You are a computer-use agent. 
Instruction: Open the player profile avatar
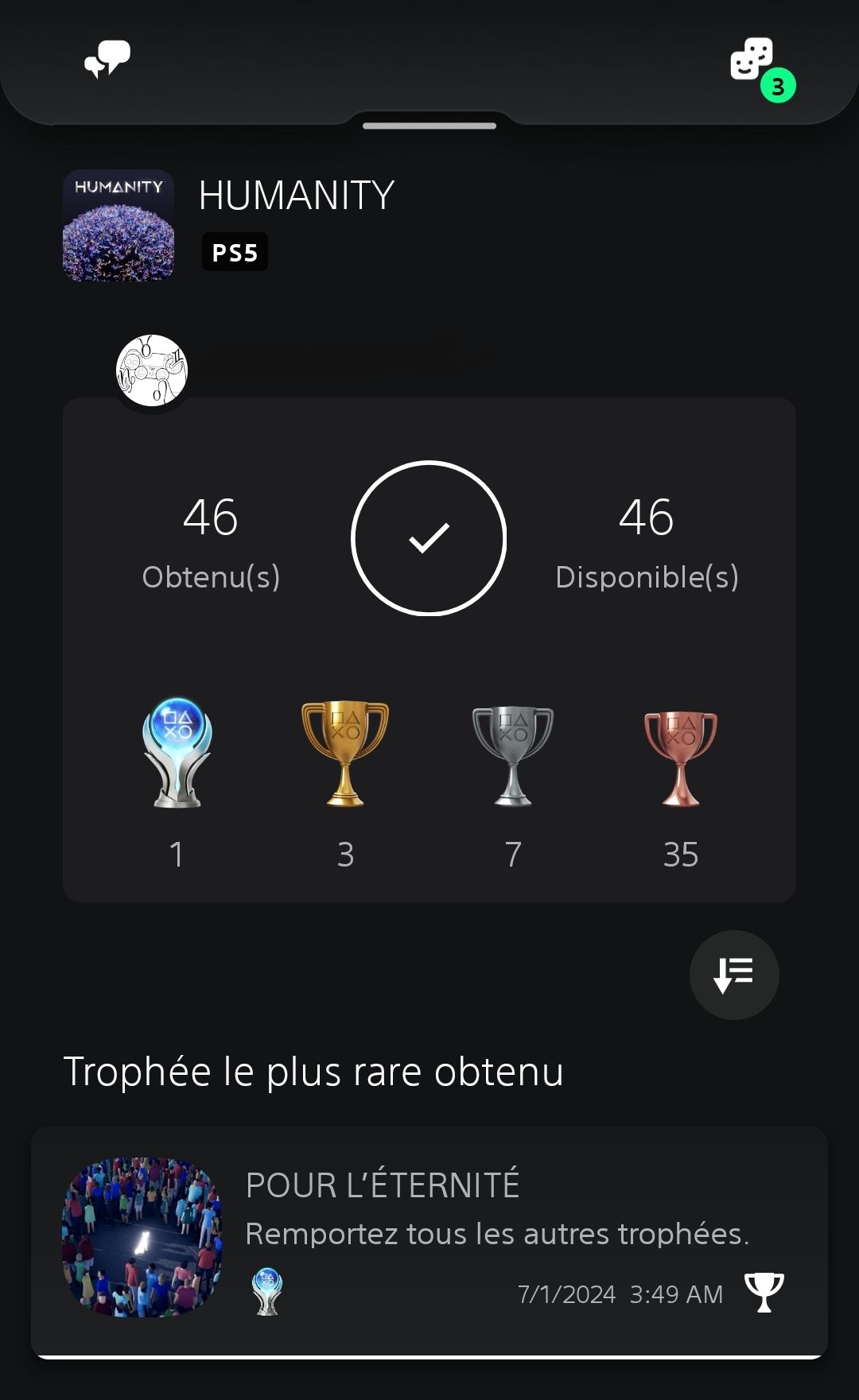[152, 370]
